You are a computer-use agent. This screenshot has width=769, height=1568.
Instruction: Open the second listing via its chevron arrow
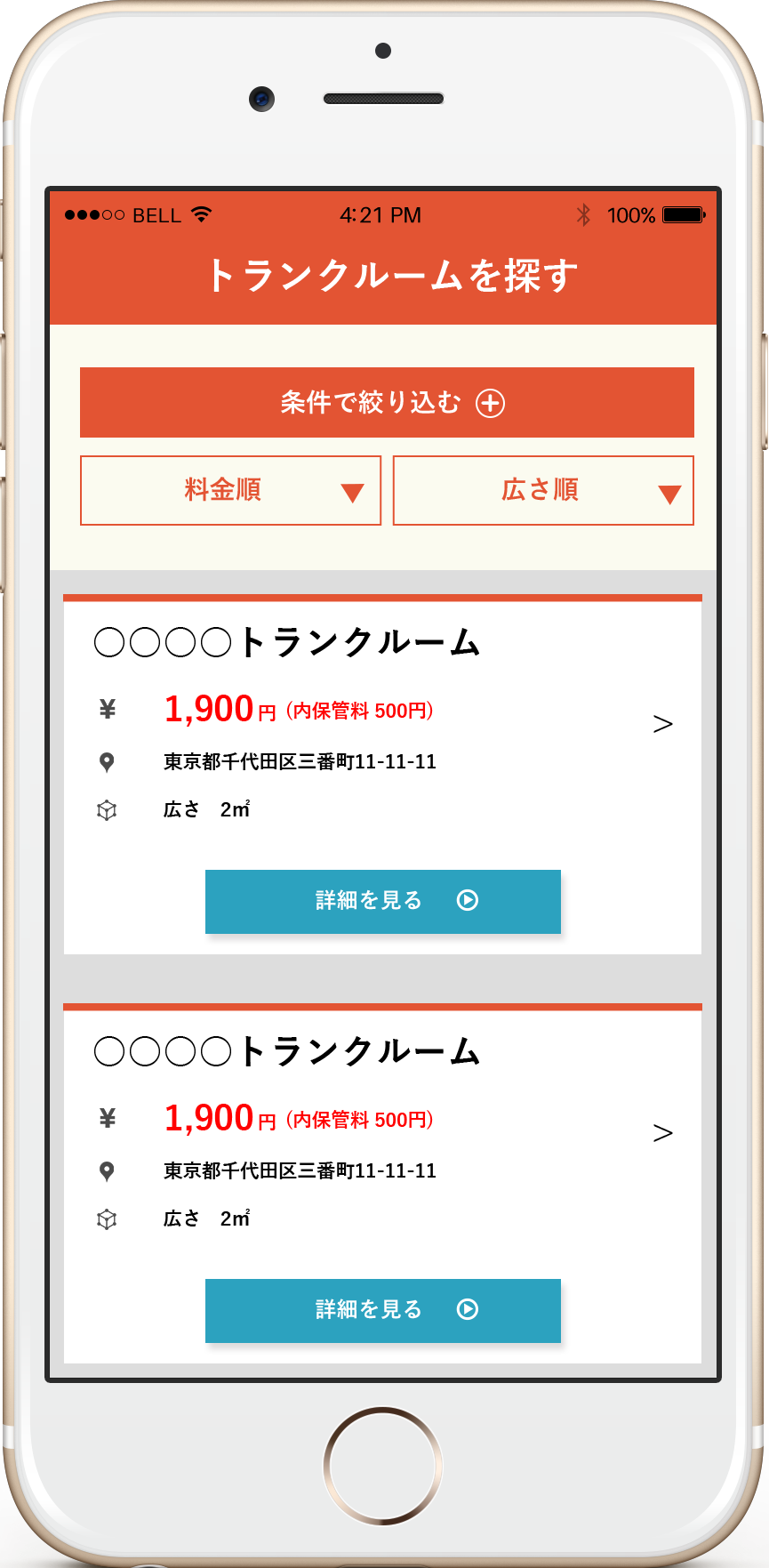pyautogui.click(x=662, y=1133)
